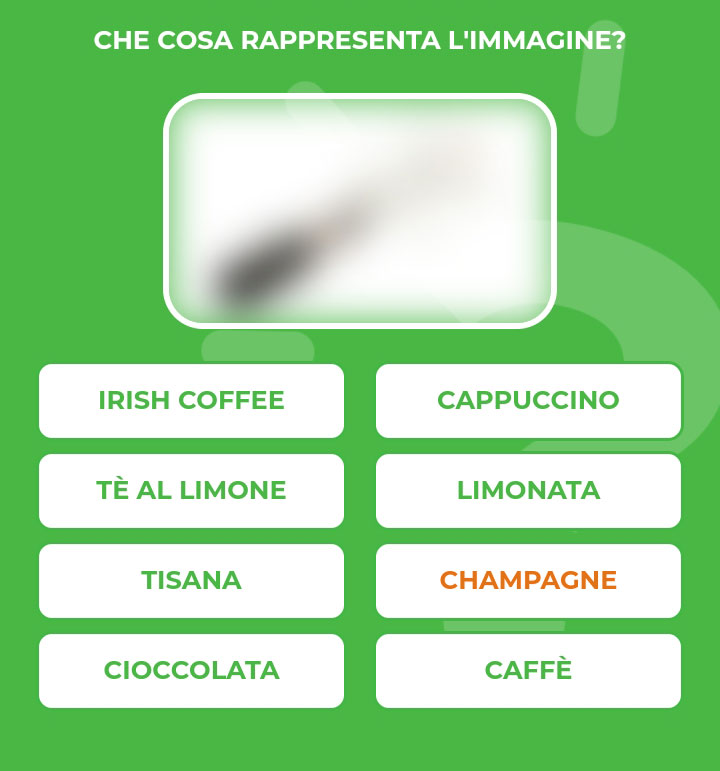This screenshot has width=720, height=771.
Task: Choose CIOCCOLATA as your guess
Action: (x=191, y=671)
